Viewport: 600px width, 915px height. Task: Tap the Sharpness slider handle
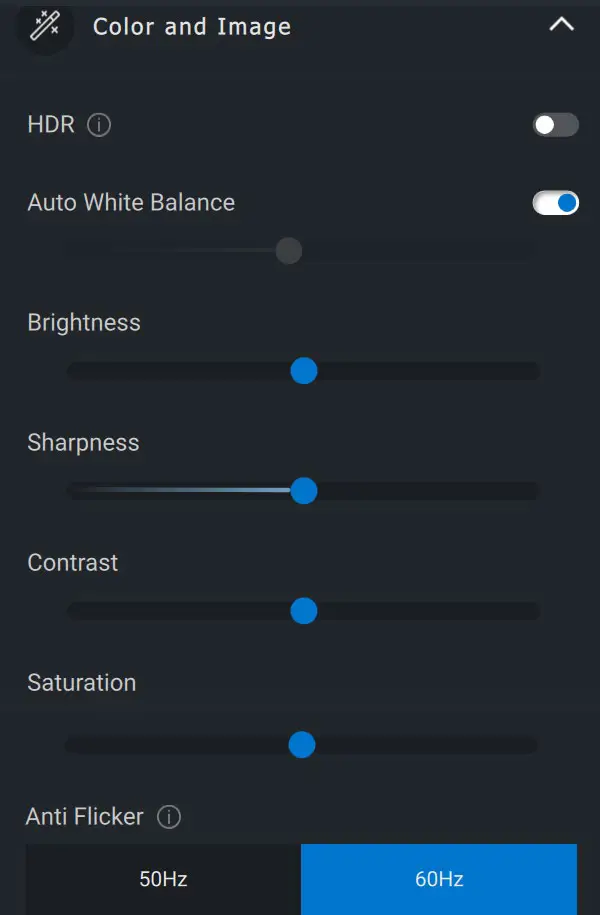point(304,491)
